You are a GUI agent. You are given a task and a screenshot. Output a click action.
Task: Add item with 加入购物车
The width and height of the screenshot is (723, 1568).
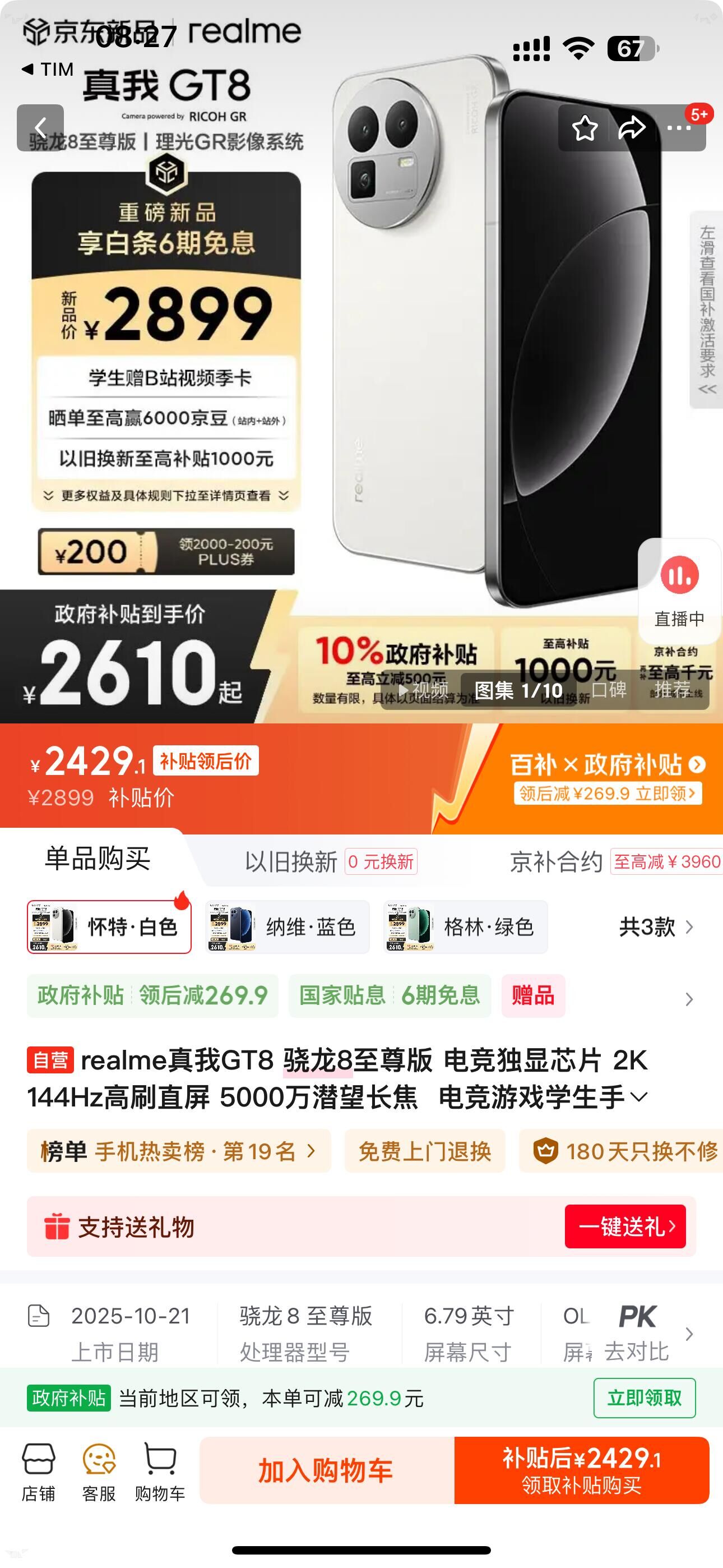coord(327,1470)
